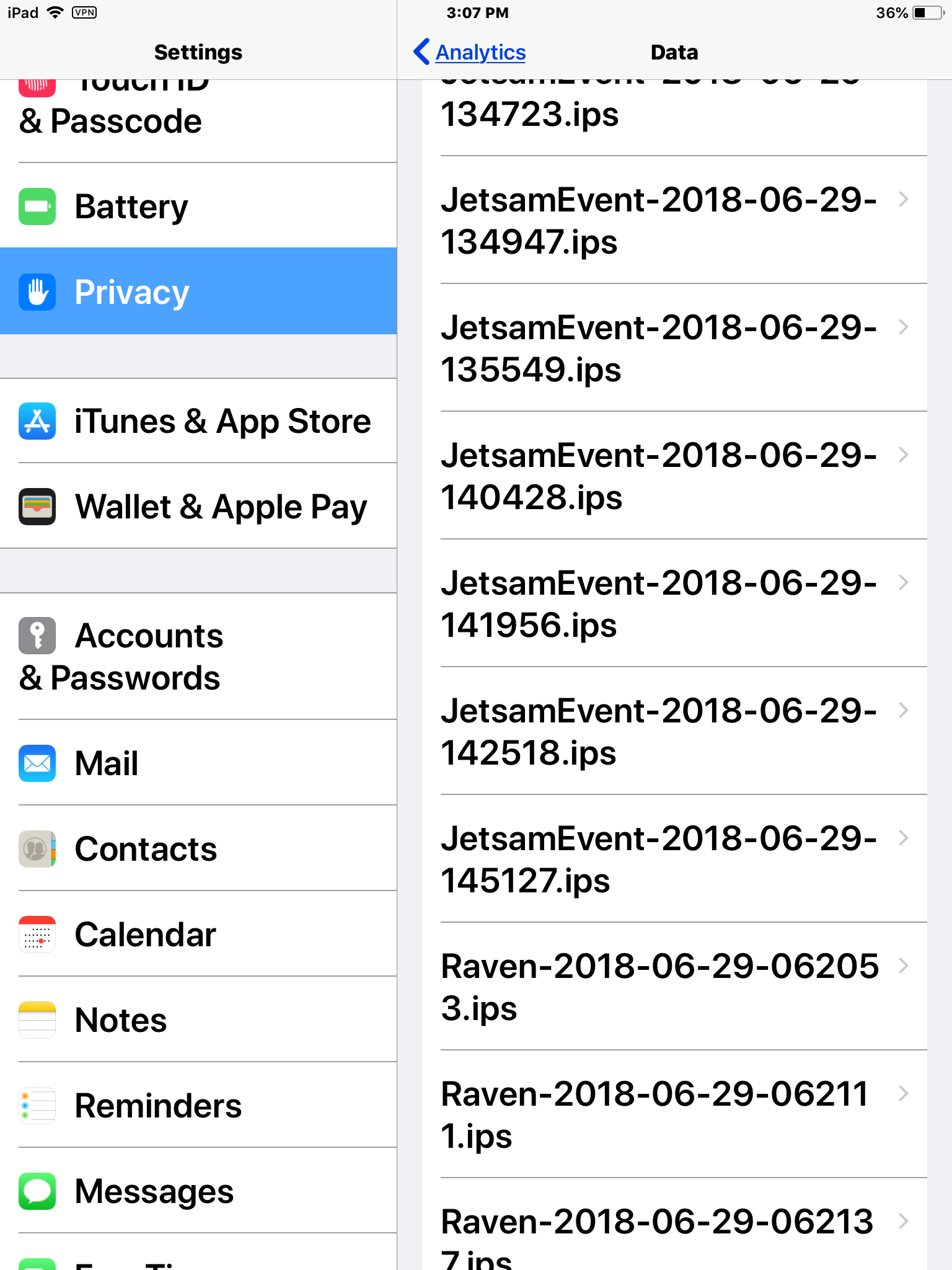
Task: Open Accounts & Passwords settings
Action: (198, 657)
